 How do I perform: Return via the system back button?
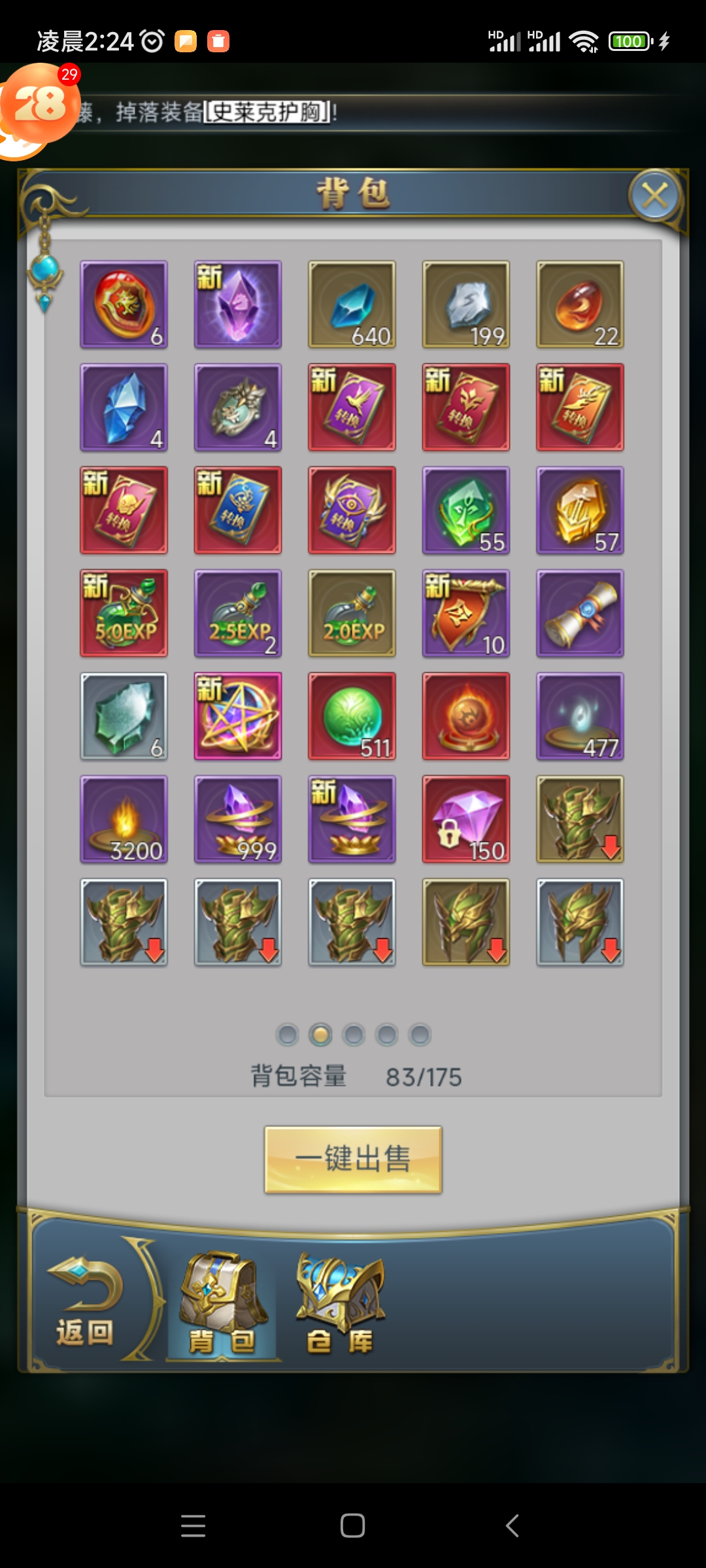[513, 1526]
